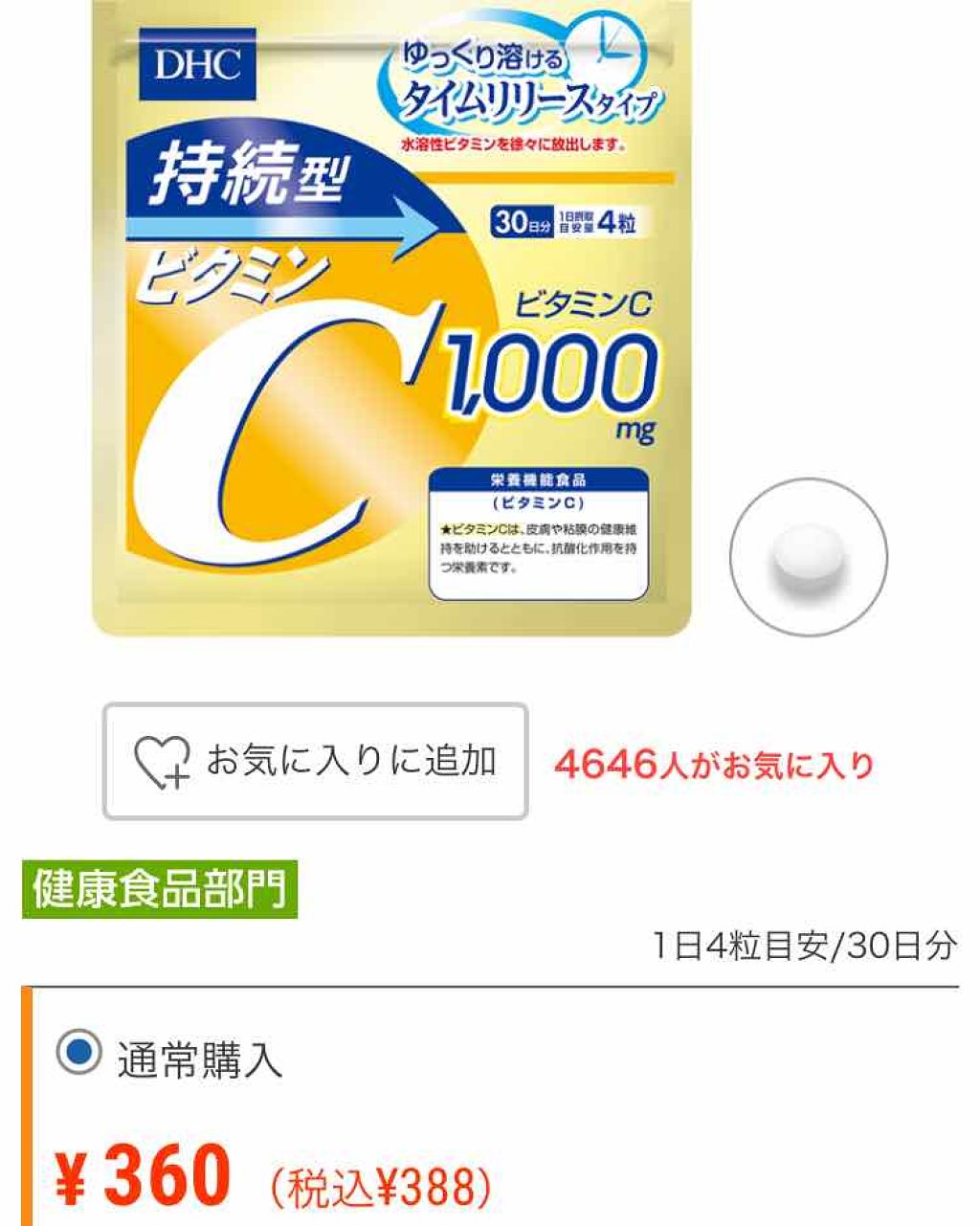View the white tablet thumbnail image
The height and width of the screenshot is (1226, 980).
[809, 557]
